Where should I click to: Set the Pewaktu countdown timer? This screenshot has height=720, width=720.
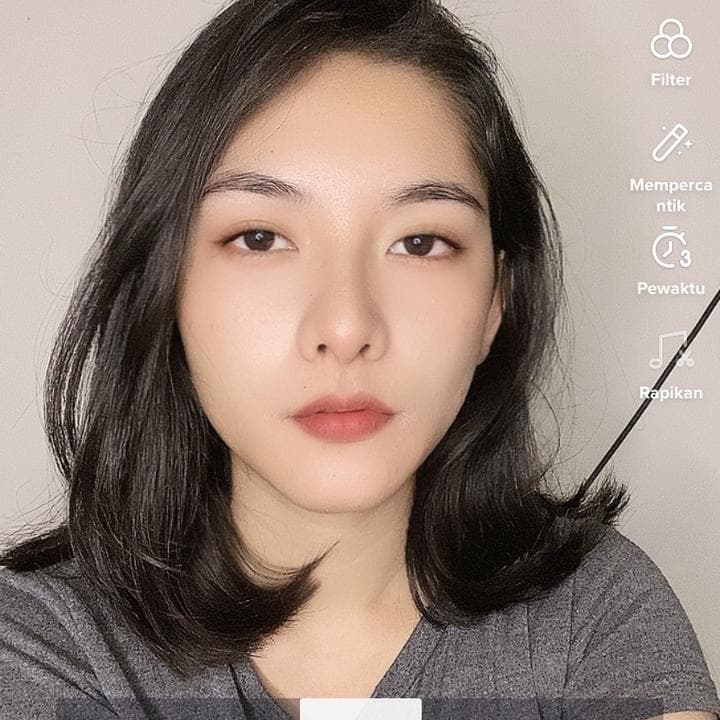[671, 248]
